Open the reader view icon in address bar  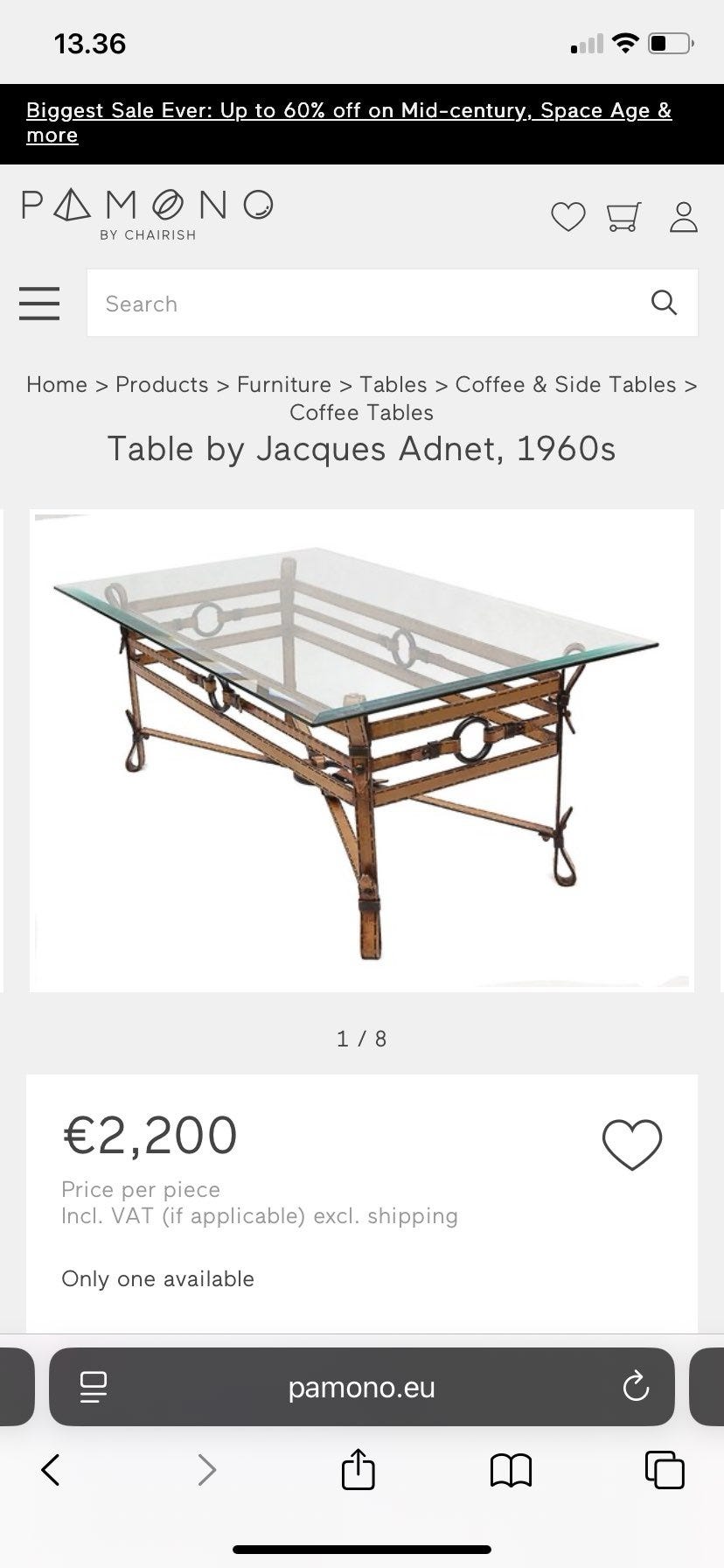coord(94,1387)
